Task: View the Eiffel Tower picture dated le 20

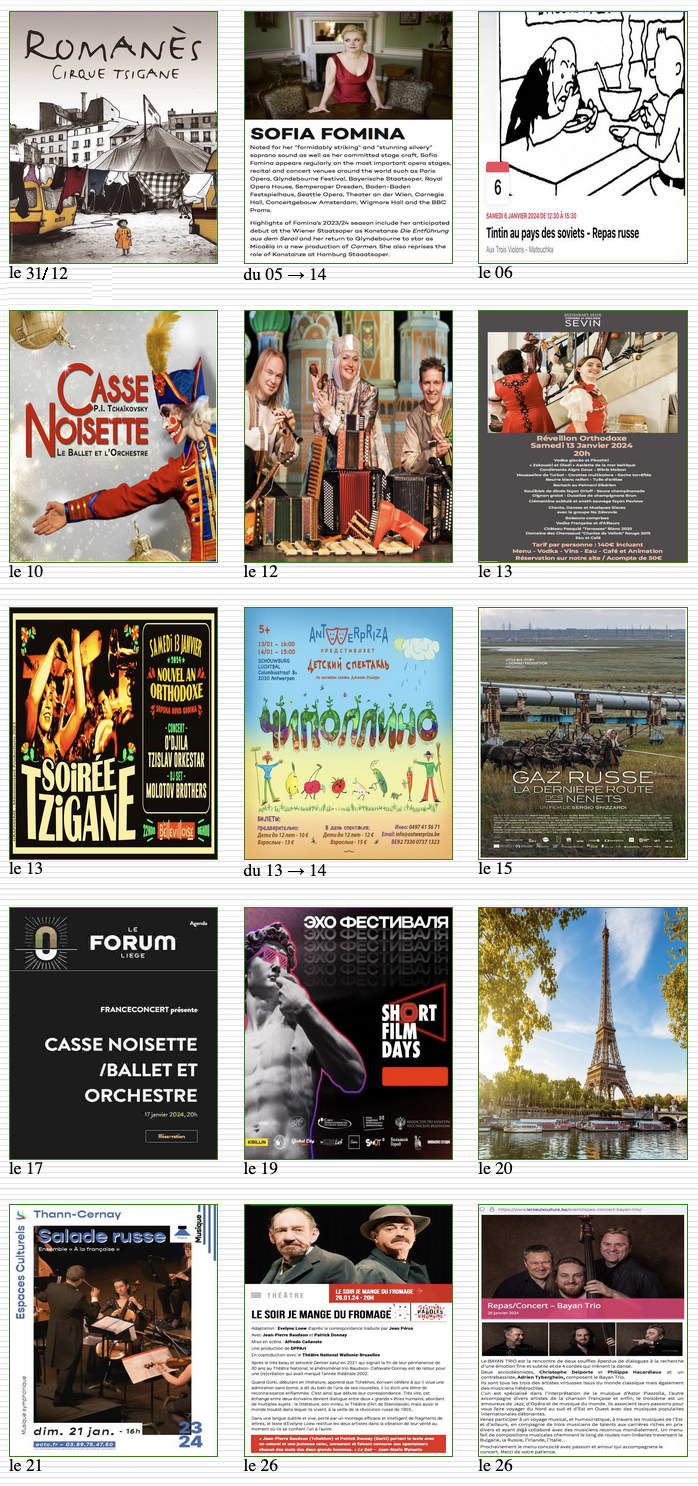Action: pyautogui.click(x=582, y=1033)
